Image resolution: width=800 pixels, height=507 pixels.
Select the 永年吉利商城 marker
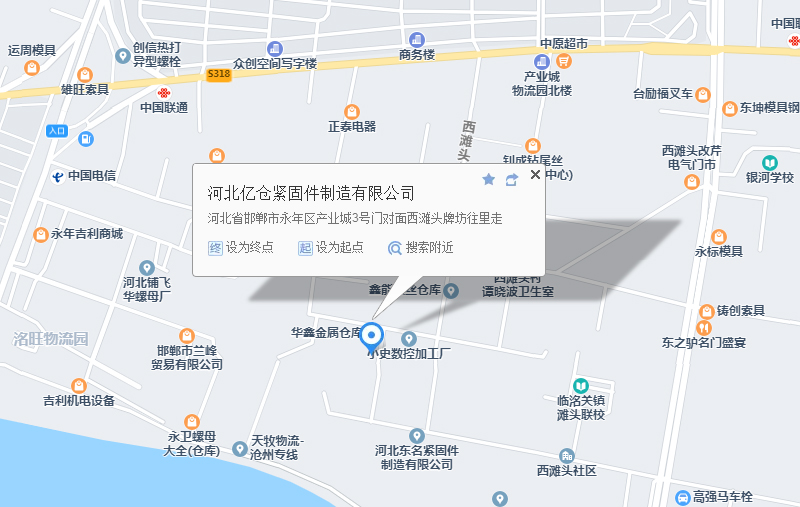click(x=41, y=234)
